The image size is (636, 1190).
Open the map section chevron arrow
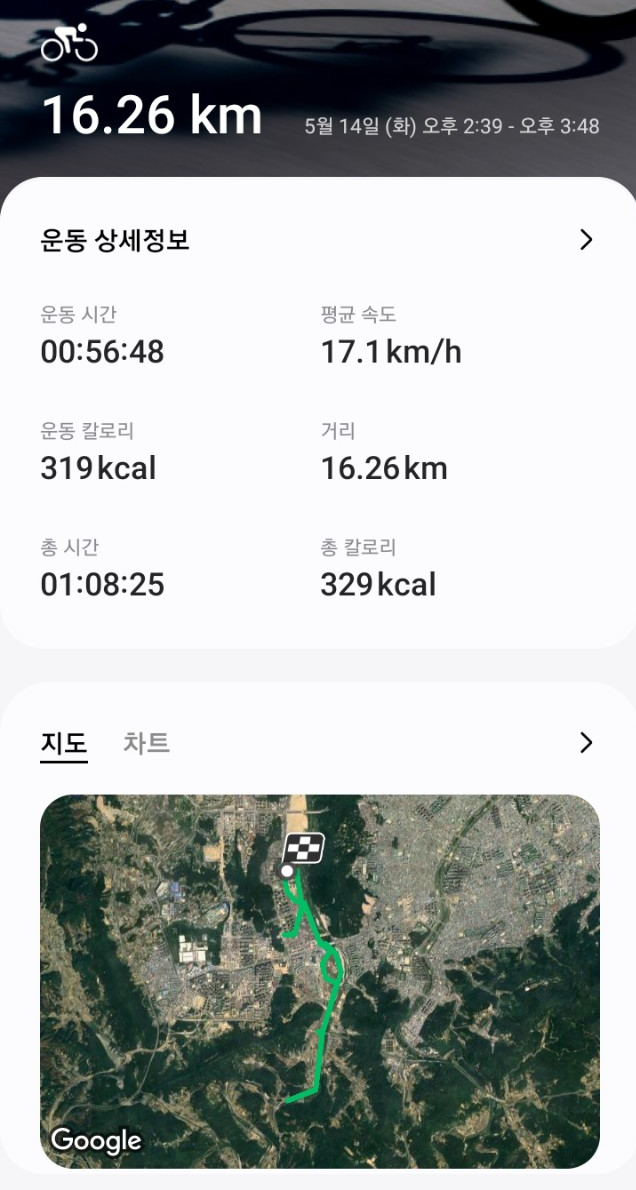coord(586,743)
